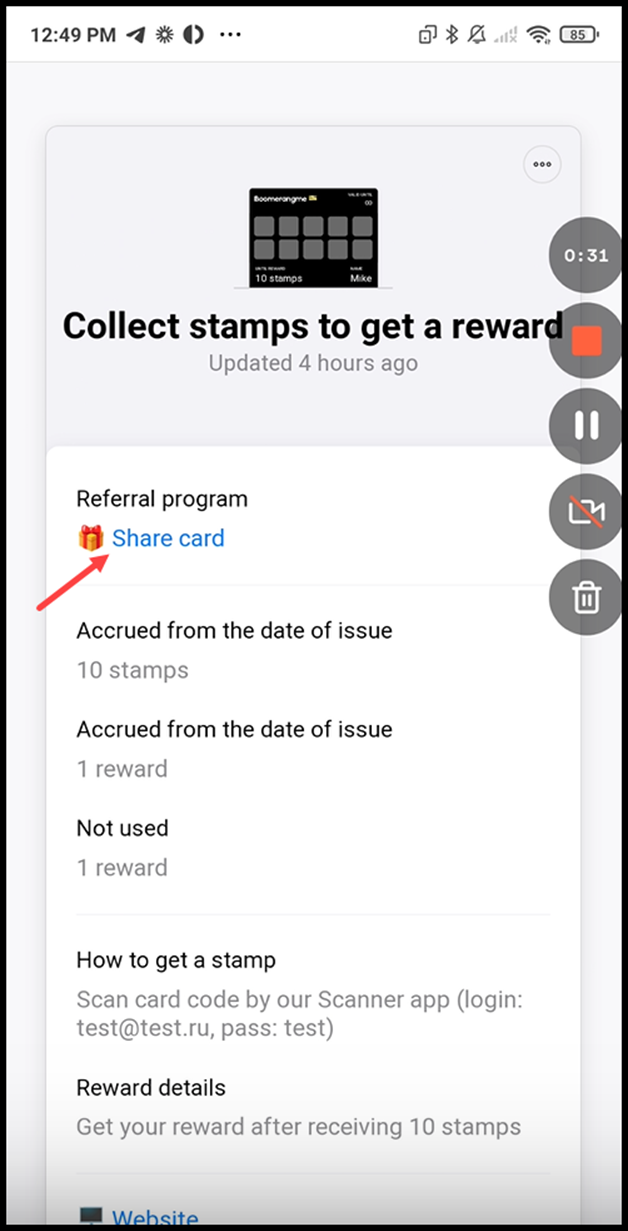Open the Website link
The image size is (628, 1231).
154,1218
